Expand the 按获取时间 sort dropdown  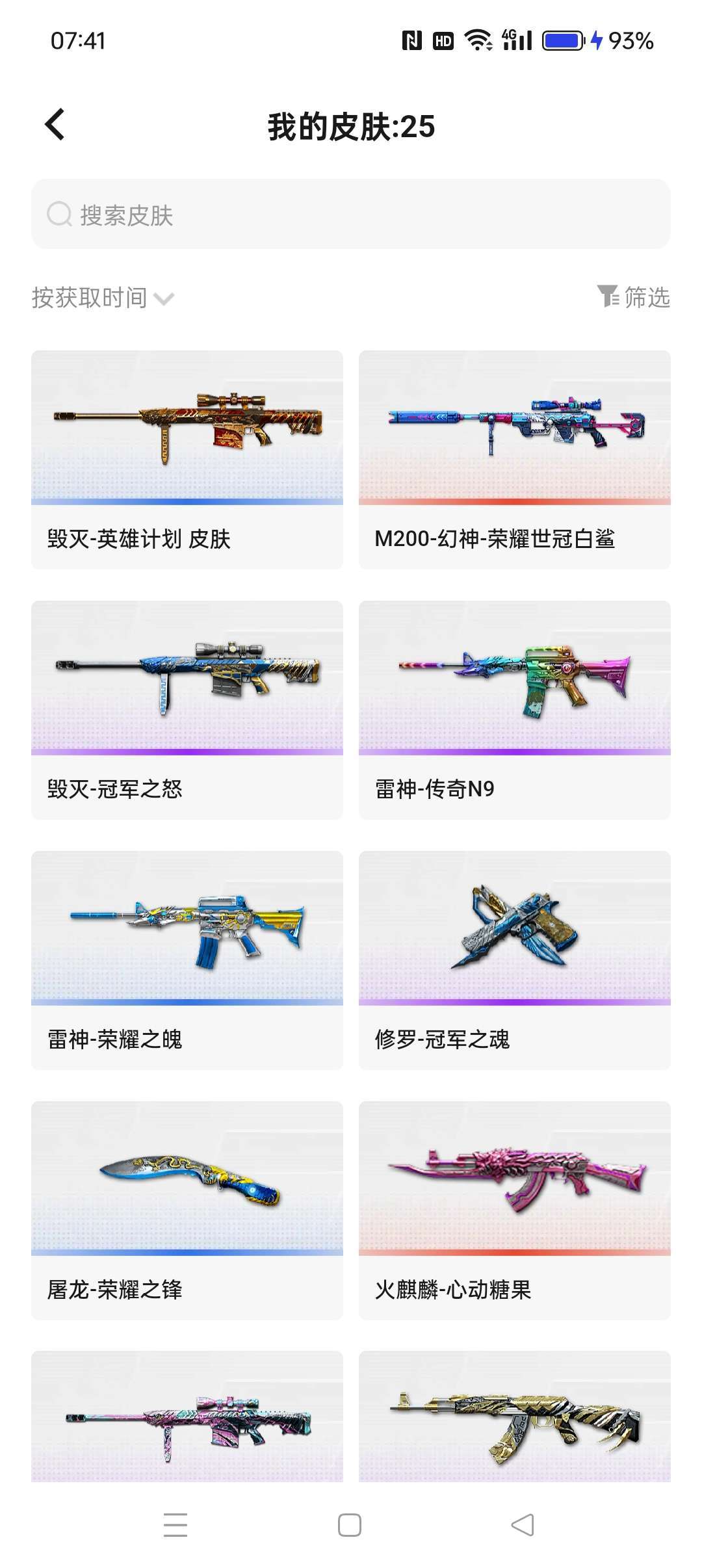coord(101,298)
